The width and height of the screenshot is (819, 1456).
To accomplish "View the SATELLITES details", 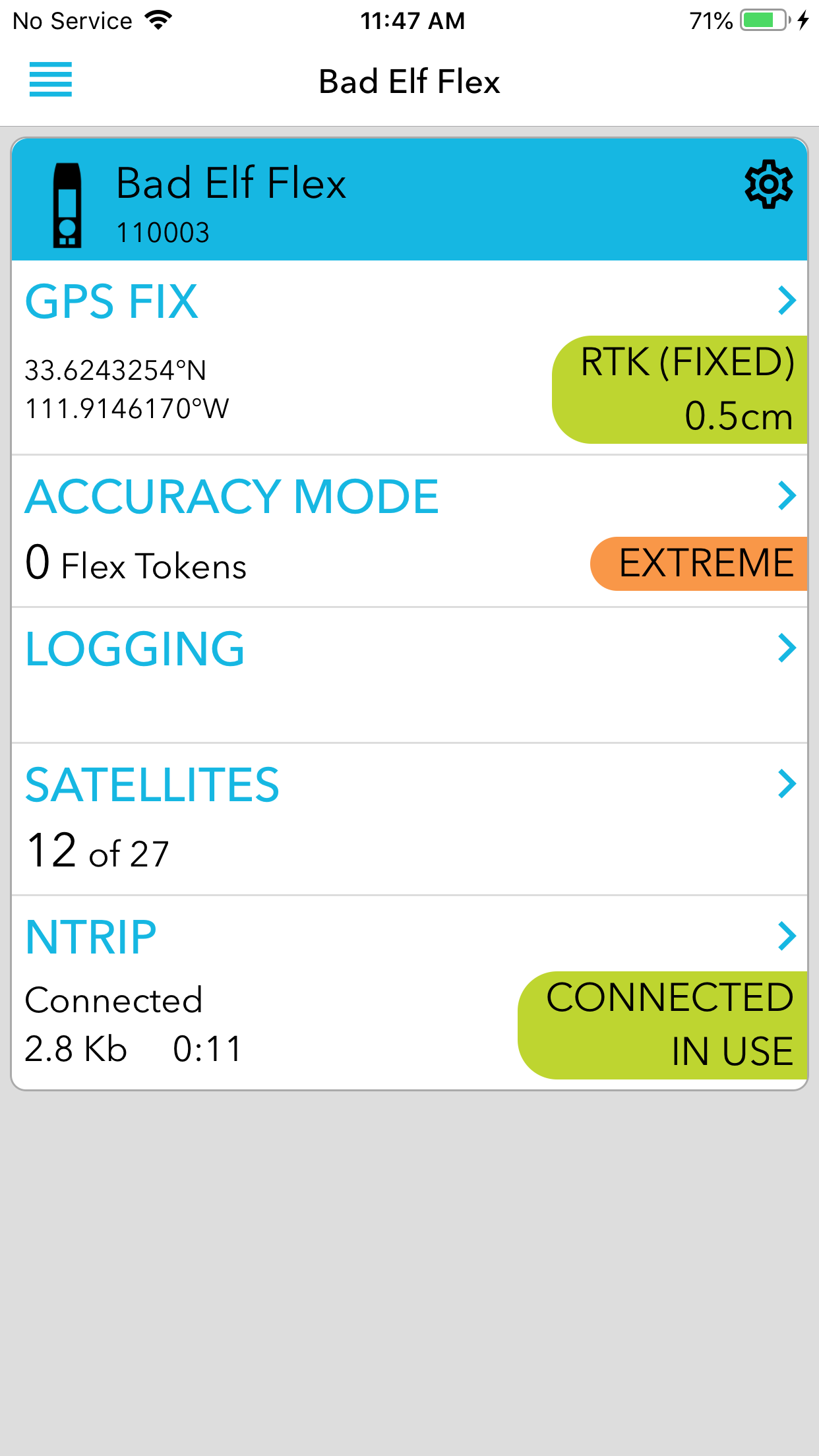I will pos(409,819).
